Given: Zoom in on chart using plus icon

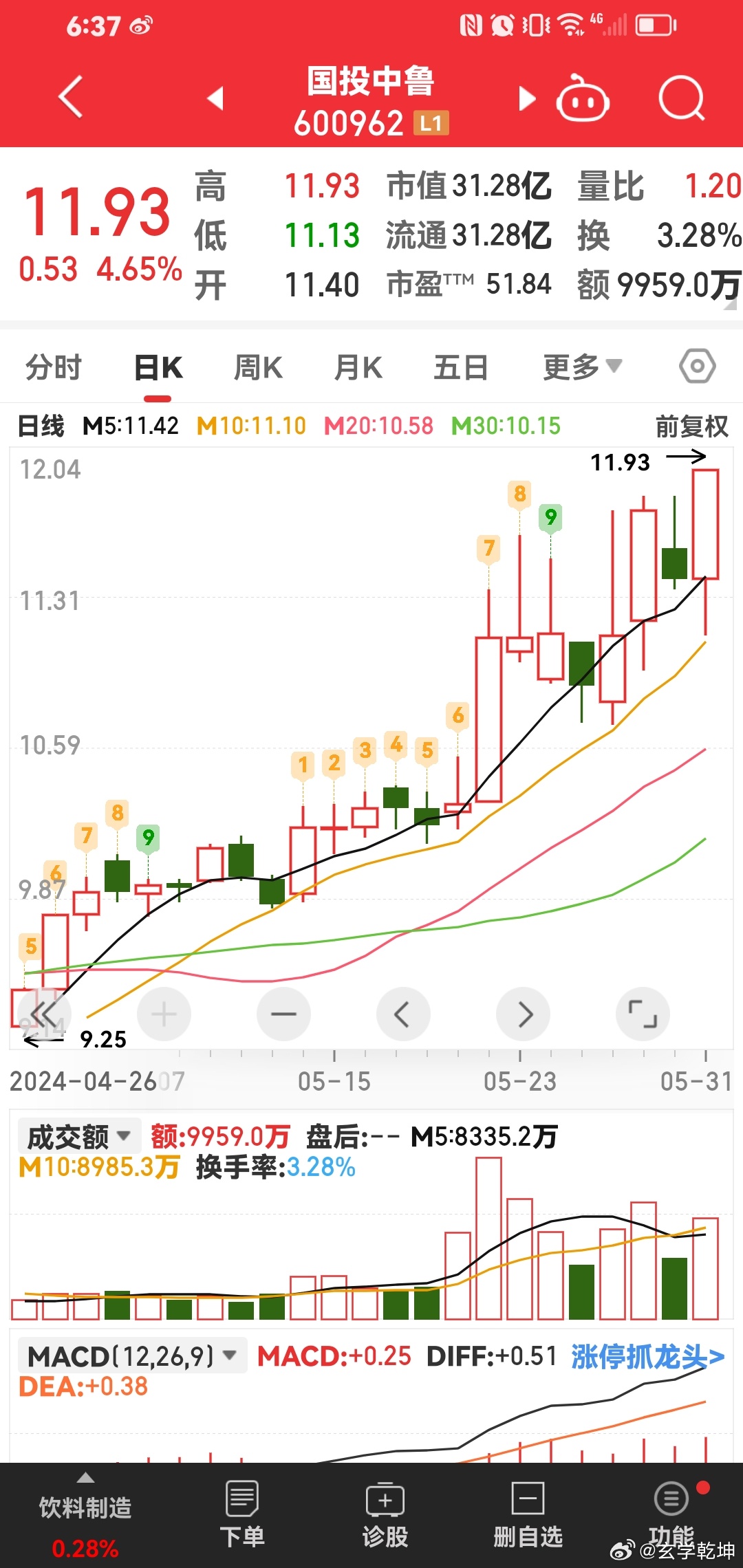Looking at the screenshot, I should coord(164,1014).
